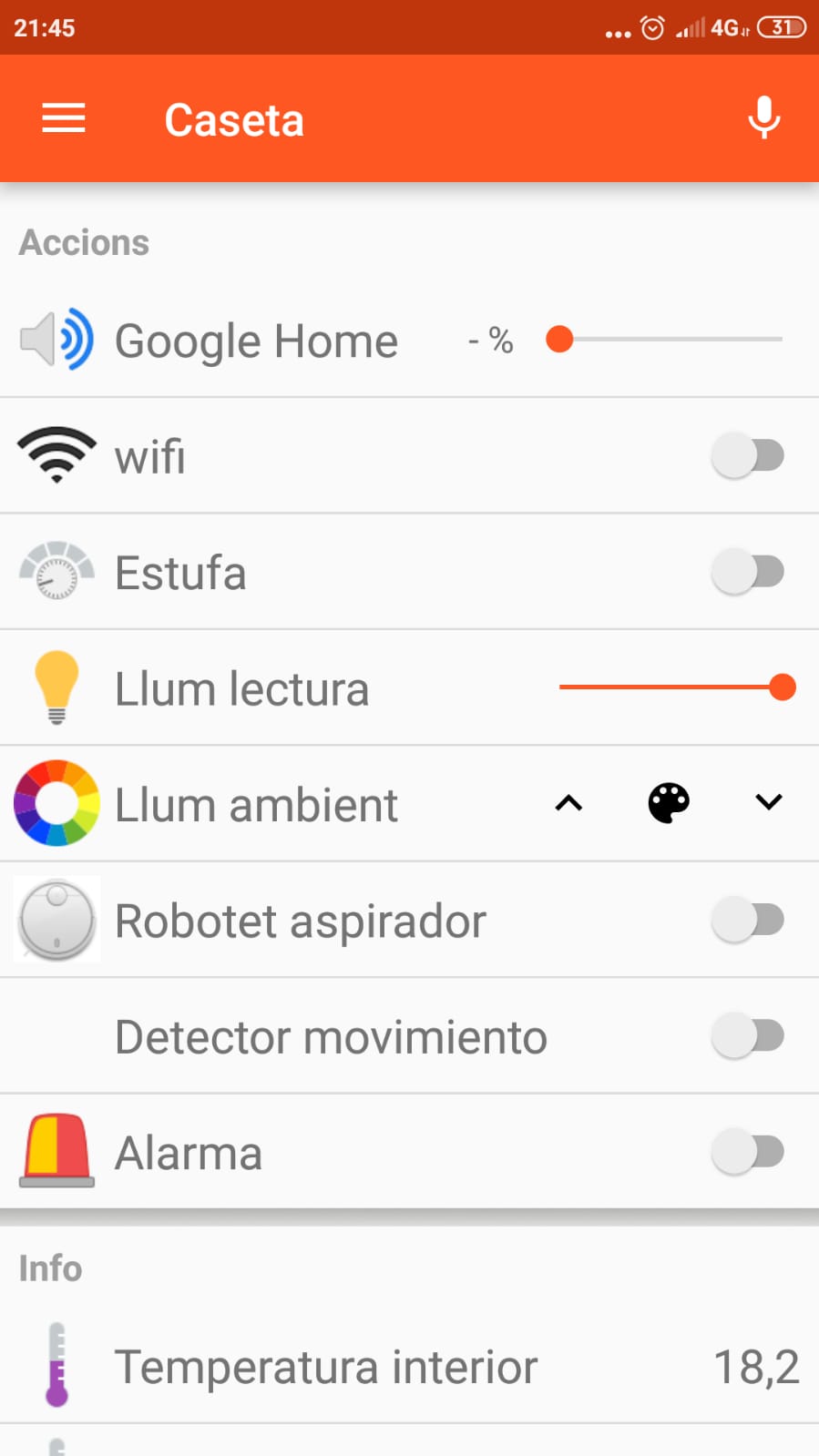Open the Temperatura interior row
Image resolution: width=819 pixels, height=1456 pixels.
click(409, 1367)
